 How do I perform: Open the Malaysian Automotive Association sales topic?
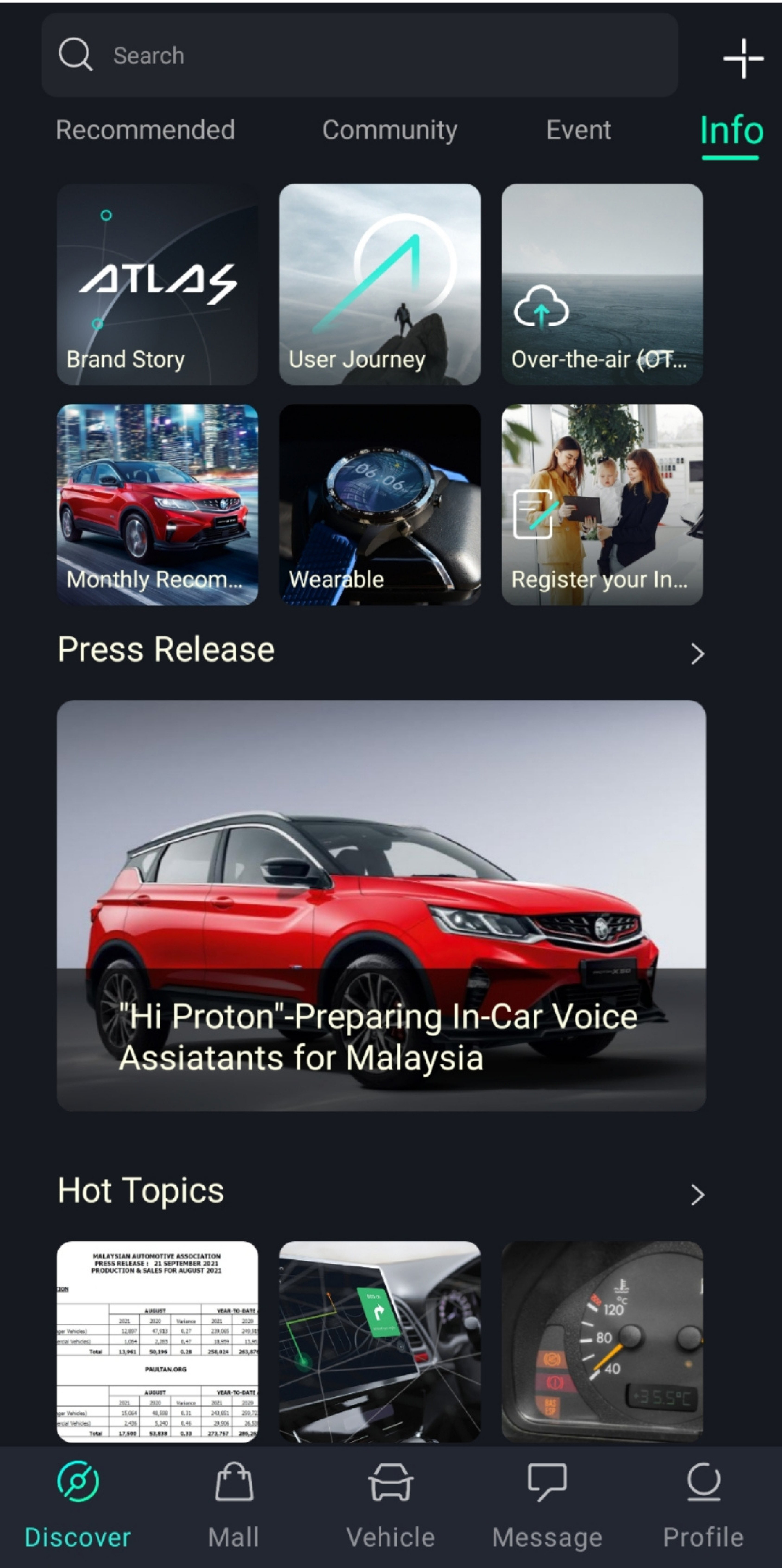pyautogui.click(x=157, y=1341)
